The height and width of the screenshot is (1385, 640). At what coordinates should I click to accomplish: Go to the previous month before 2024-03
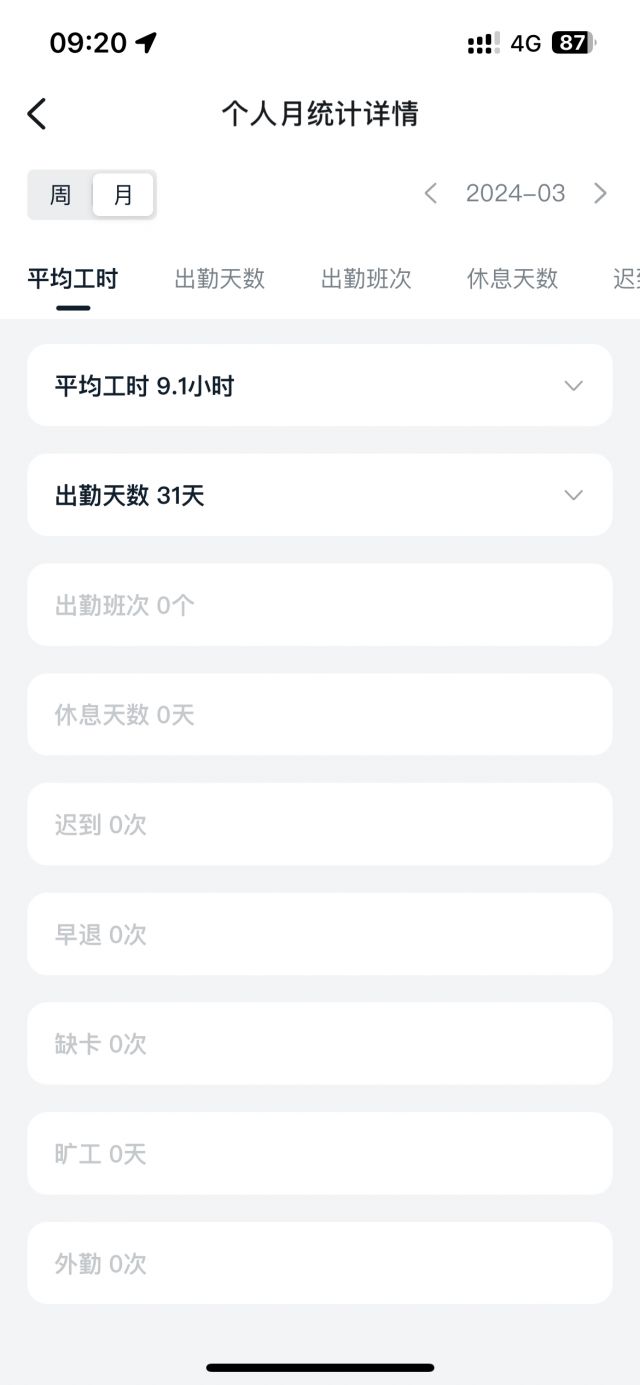click(x=431, y=193)
